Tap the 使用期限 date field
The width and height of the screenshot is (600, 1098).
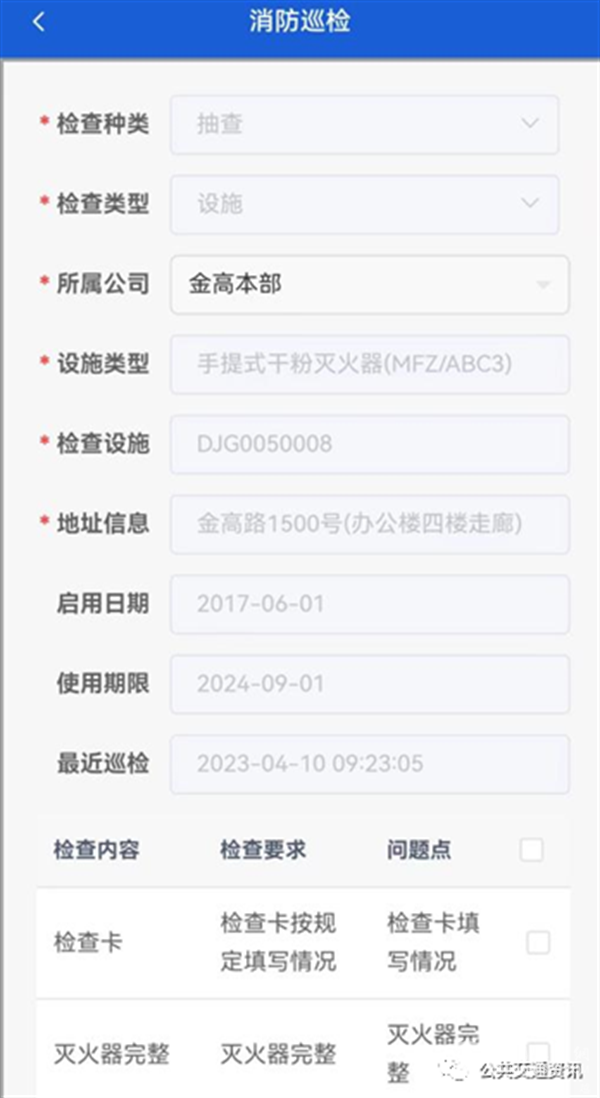(369, 684)
